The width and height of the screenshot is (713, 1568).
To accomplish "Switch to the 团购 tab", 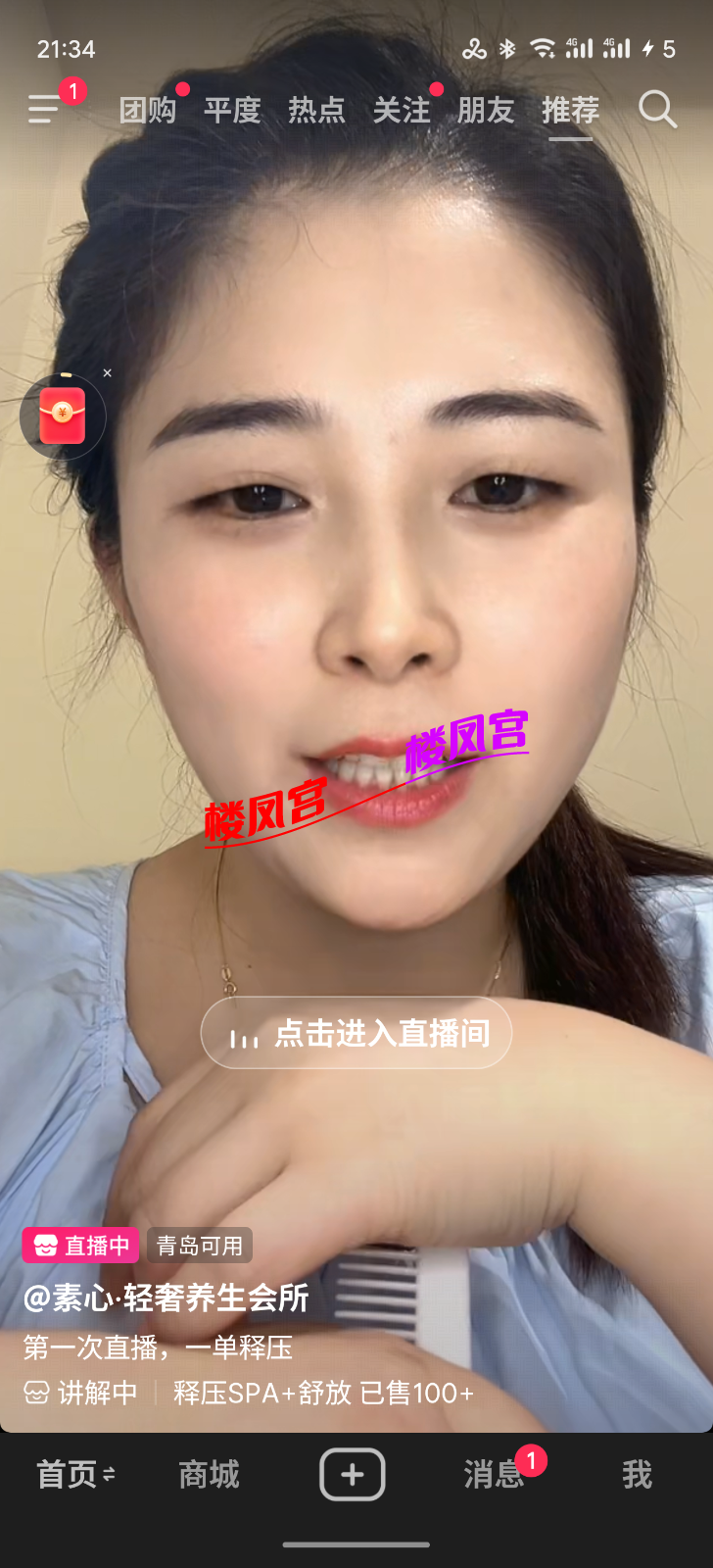I will click(x=147, y=110).
